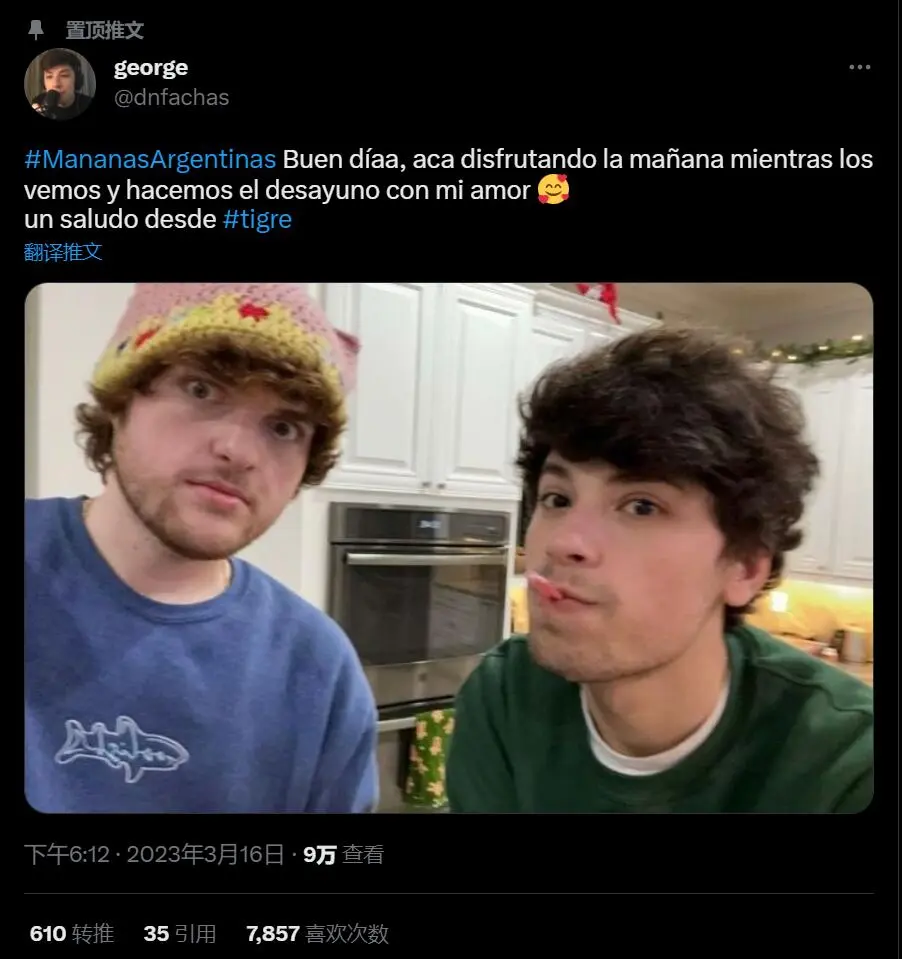Open the tweet's timestamp link

coord(154,855)
